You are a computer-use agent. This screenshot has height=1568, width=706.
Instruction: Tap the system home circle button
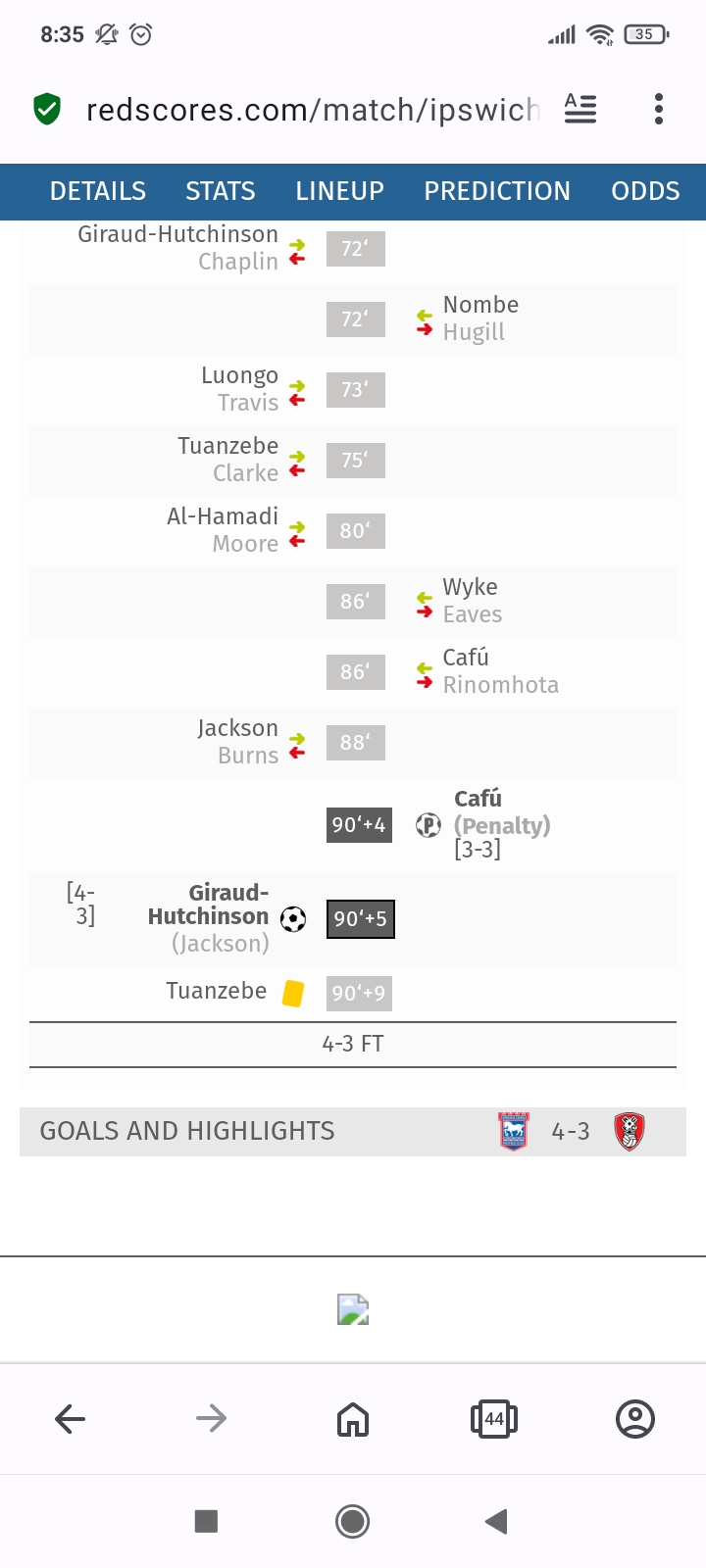[x=353, y=1521]
